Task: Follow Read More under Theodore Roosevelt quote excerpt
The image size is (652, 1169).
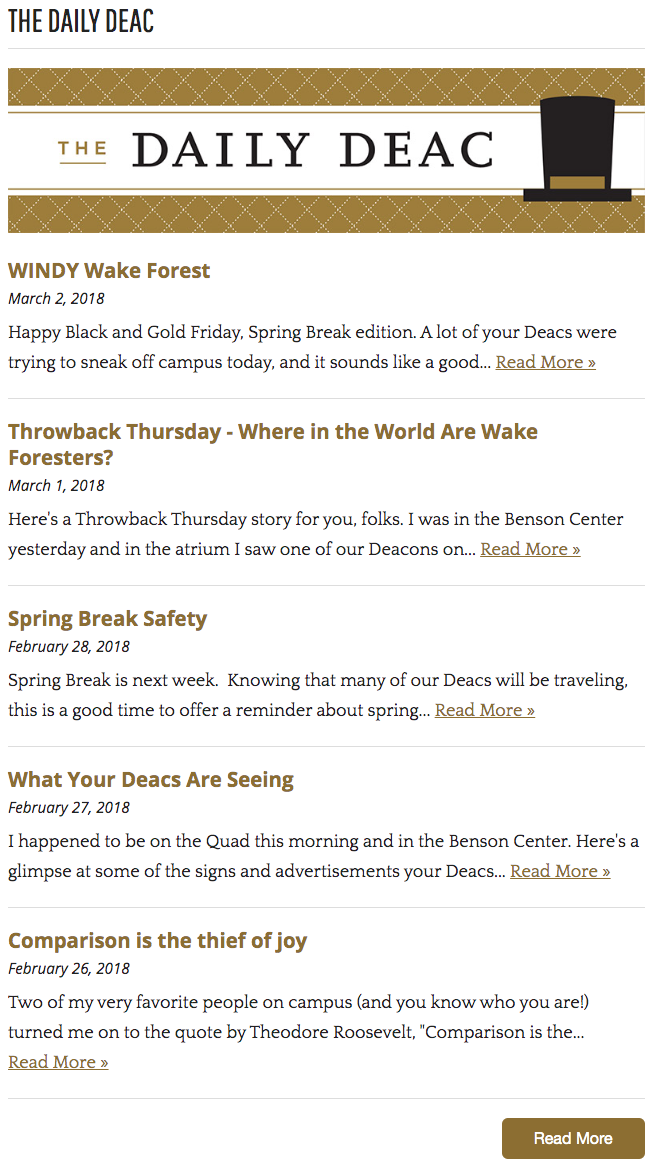Action: (x=58, y=1062)
